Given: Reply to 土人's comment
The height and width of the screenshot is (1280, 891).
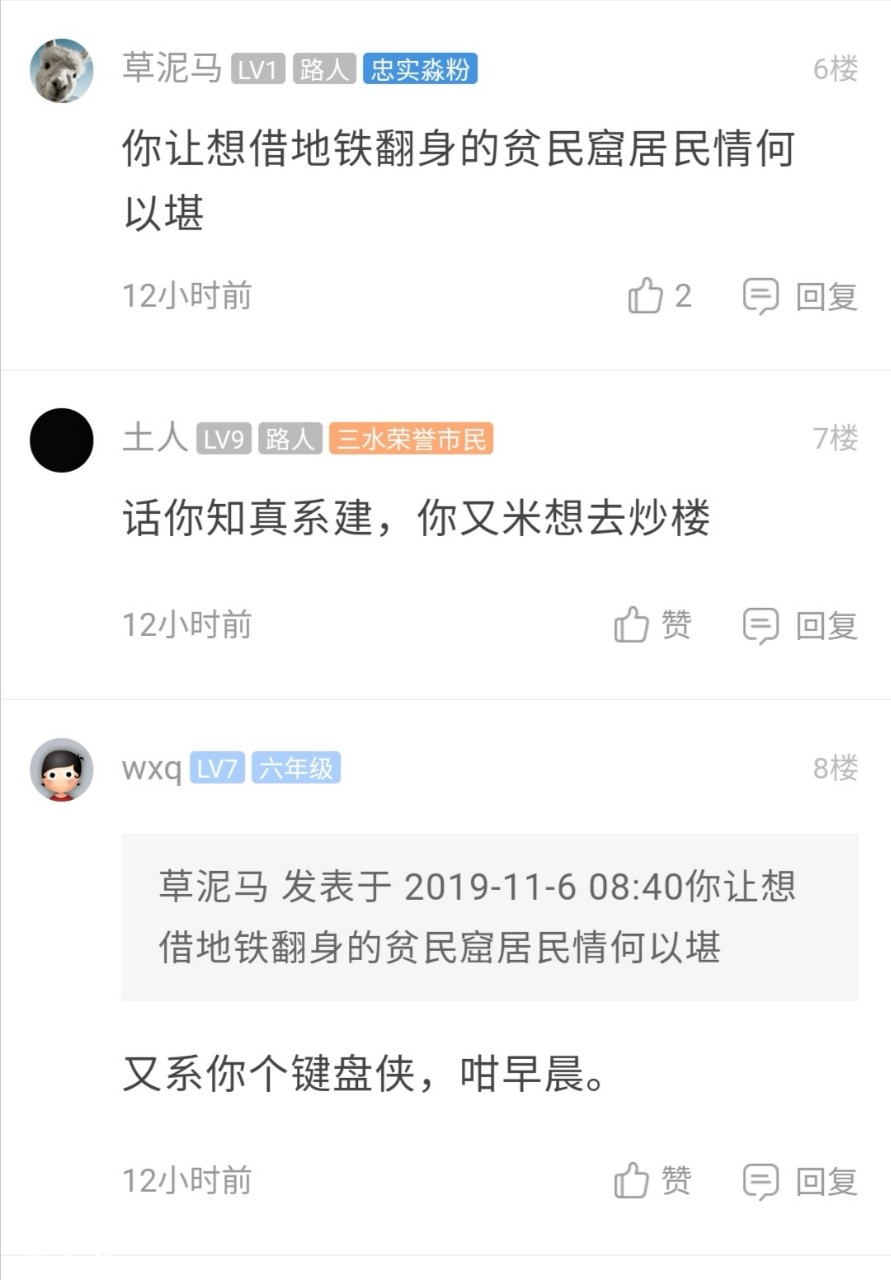Looking at the screenshot, I should click(800, 625).
